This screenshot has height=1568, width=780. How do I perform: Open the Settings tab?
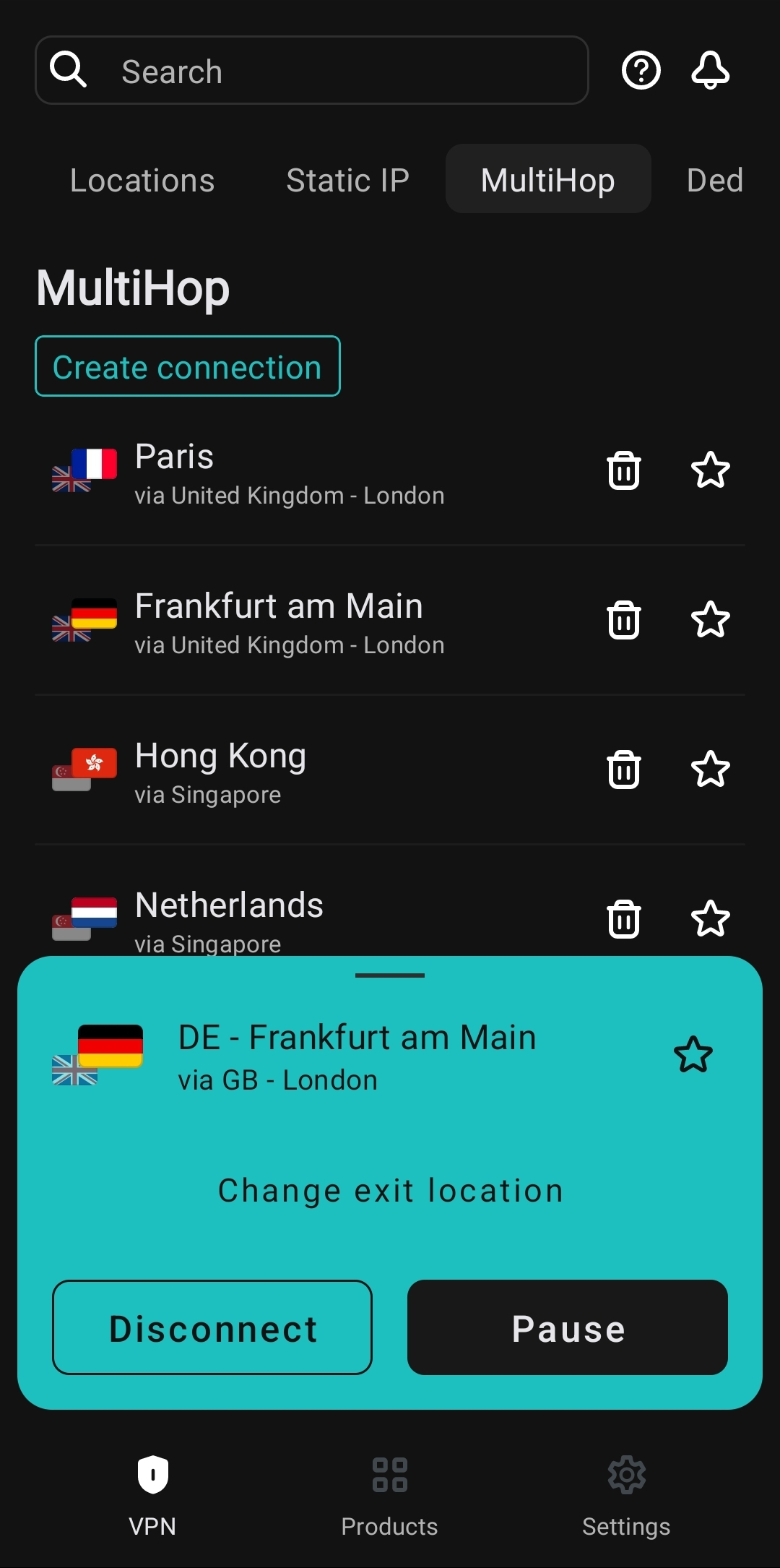[x=626, y=1496]
